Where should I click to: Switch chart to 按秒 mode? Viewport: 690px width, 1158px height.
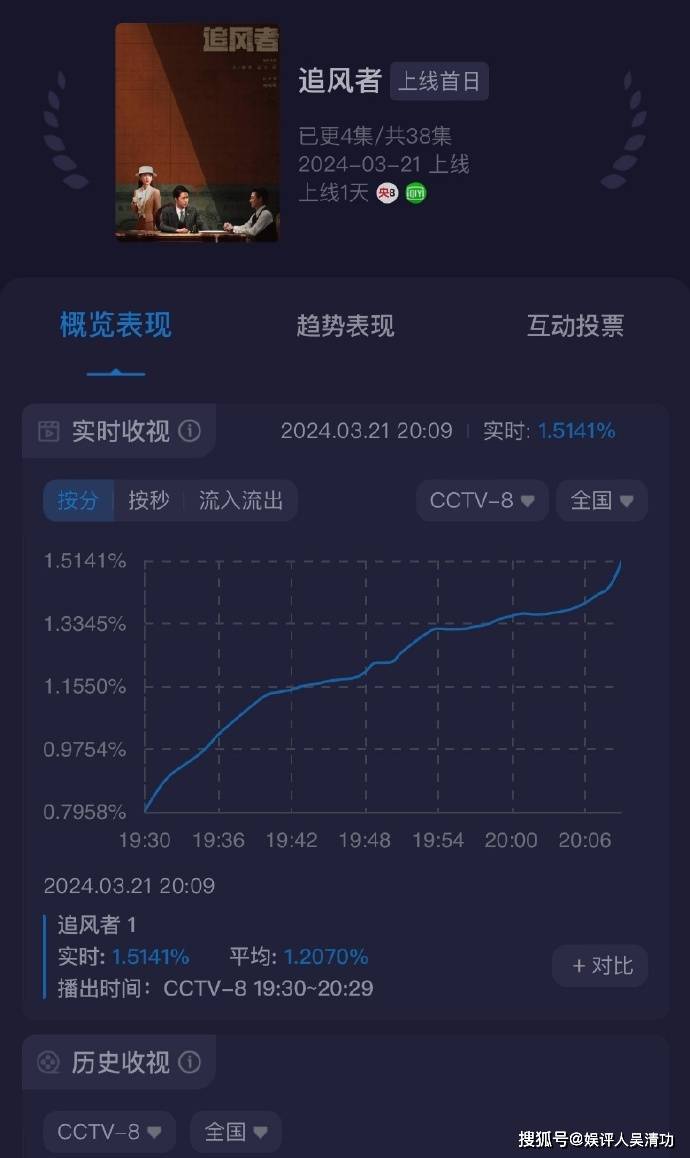[149, 500]
